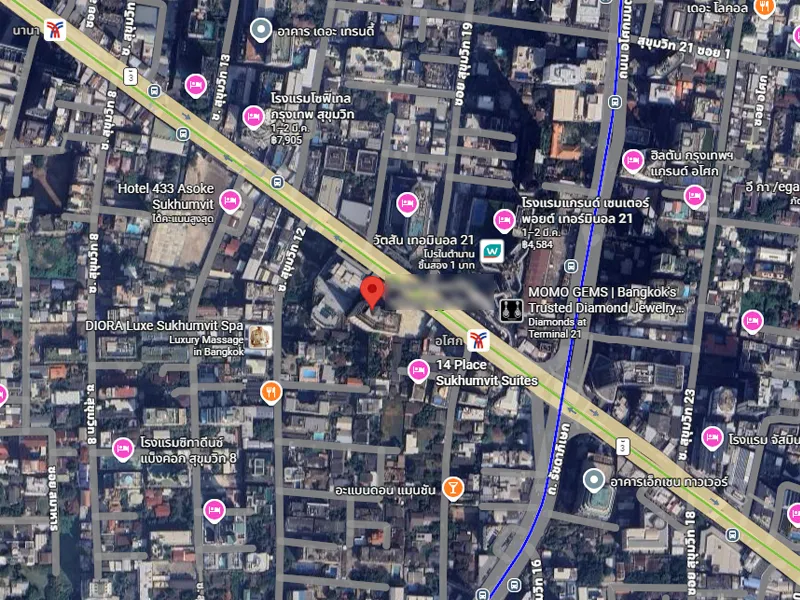Select Exchange Tower building marker
The height and width of the screenshot is (600, 800).
click(x=597, y=482)
